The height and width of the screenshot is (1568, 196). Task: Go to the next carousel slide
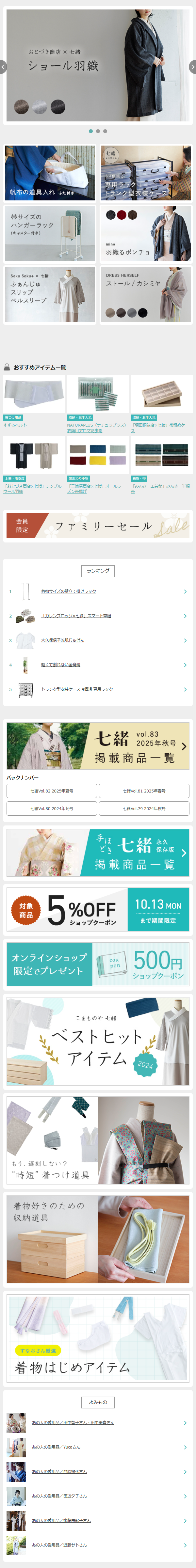[192, 66]
